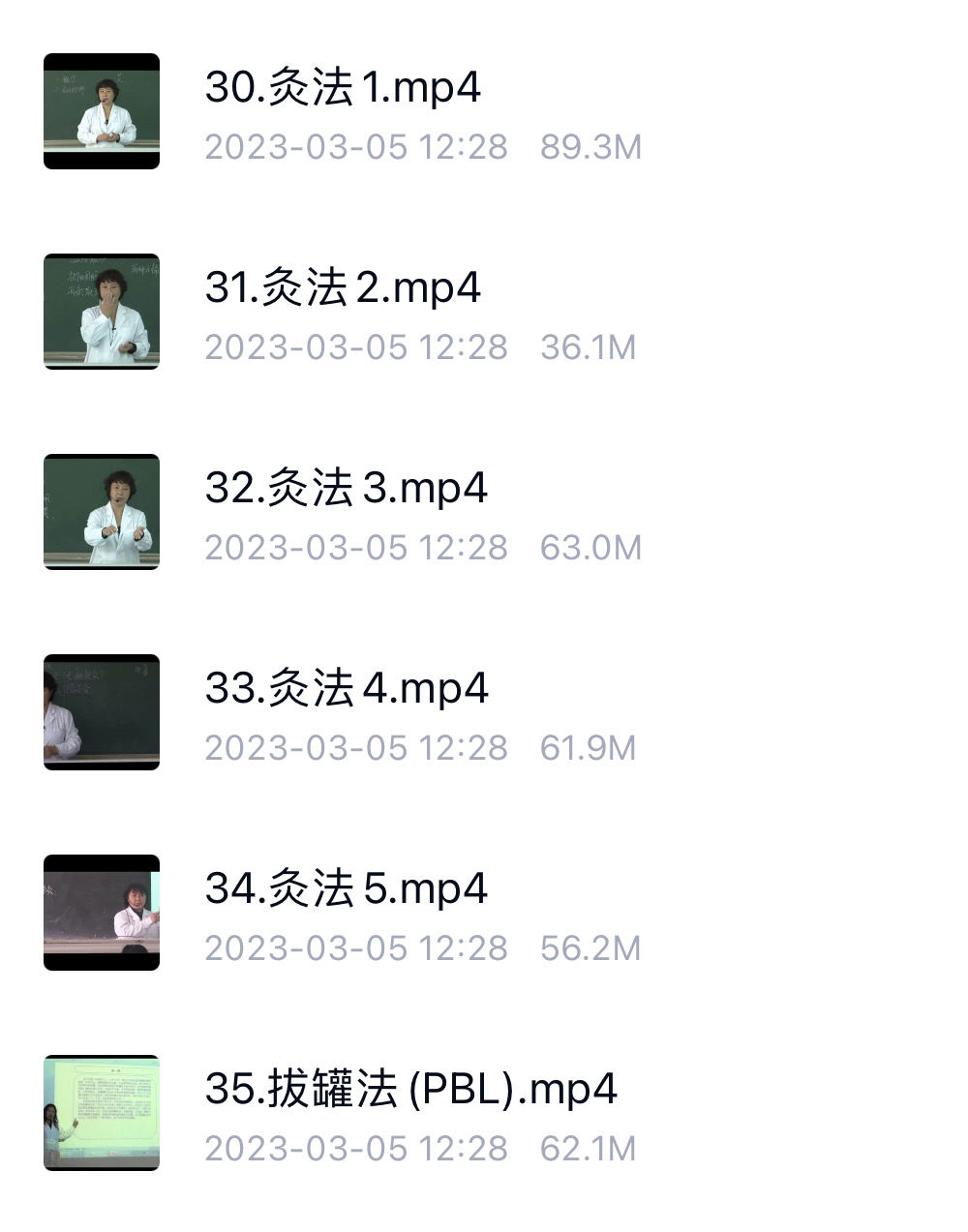Screen dimensions: 968x1232
Task: Open 33.灸法4.mp4 from the list
Action: 346,690
